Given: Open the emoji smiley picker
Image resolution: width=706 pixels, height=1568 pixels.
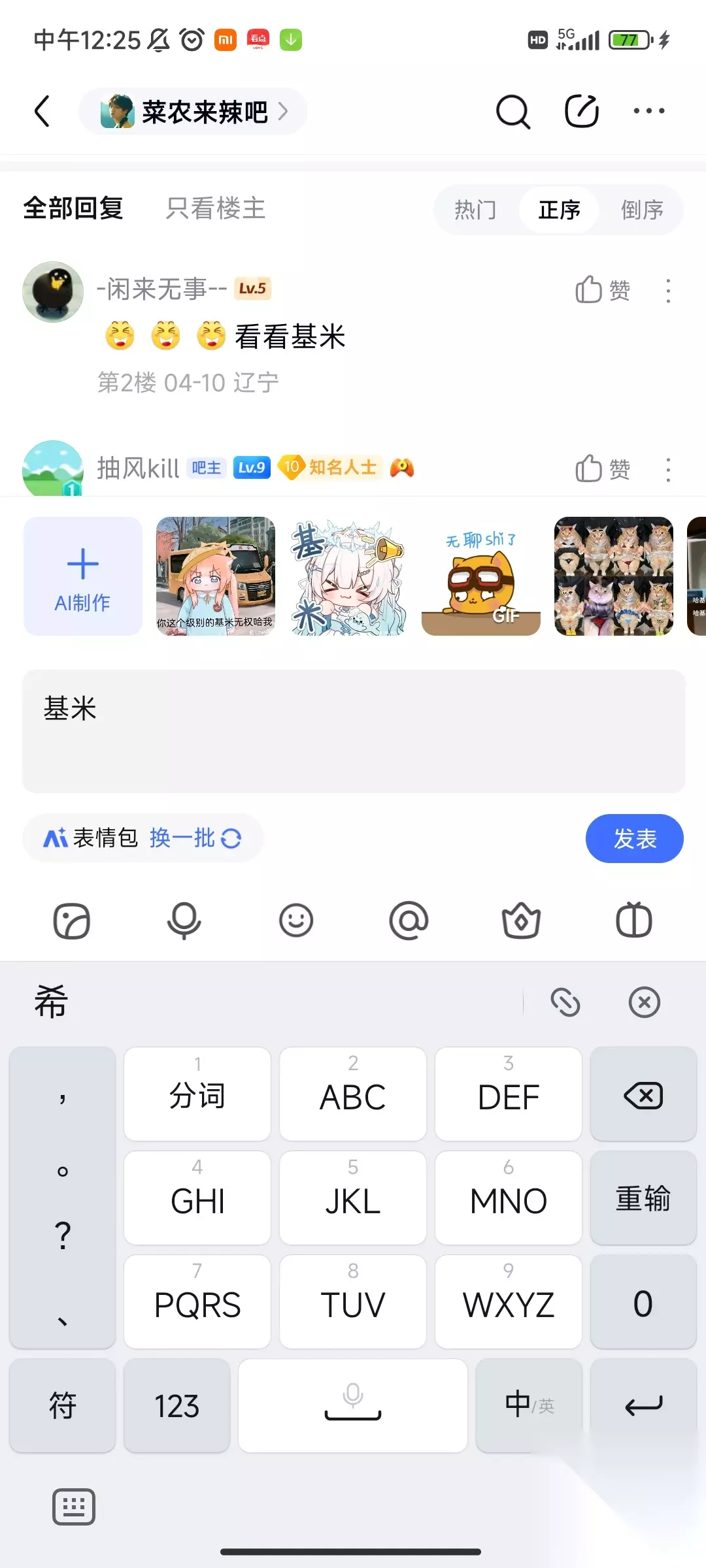Looking at the screenshot, I should point(296,921).
